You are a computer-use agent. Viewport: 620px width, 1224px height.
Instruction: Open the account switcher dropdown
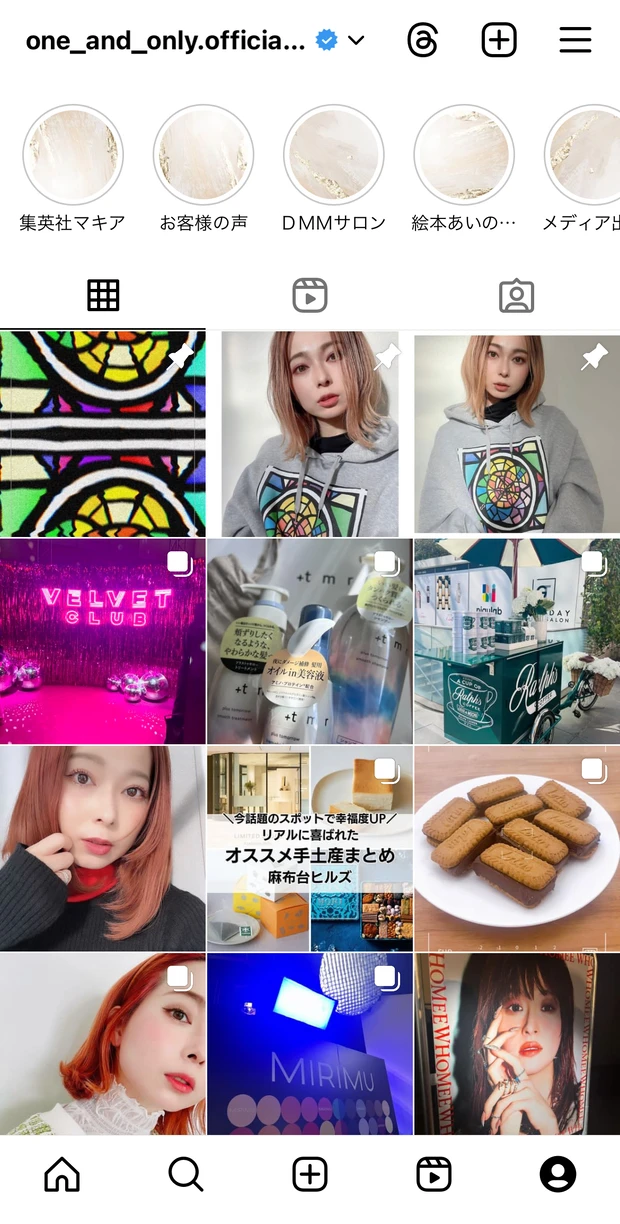coord(355,41)
